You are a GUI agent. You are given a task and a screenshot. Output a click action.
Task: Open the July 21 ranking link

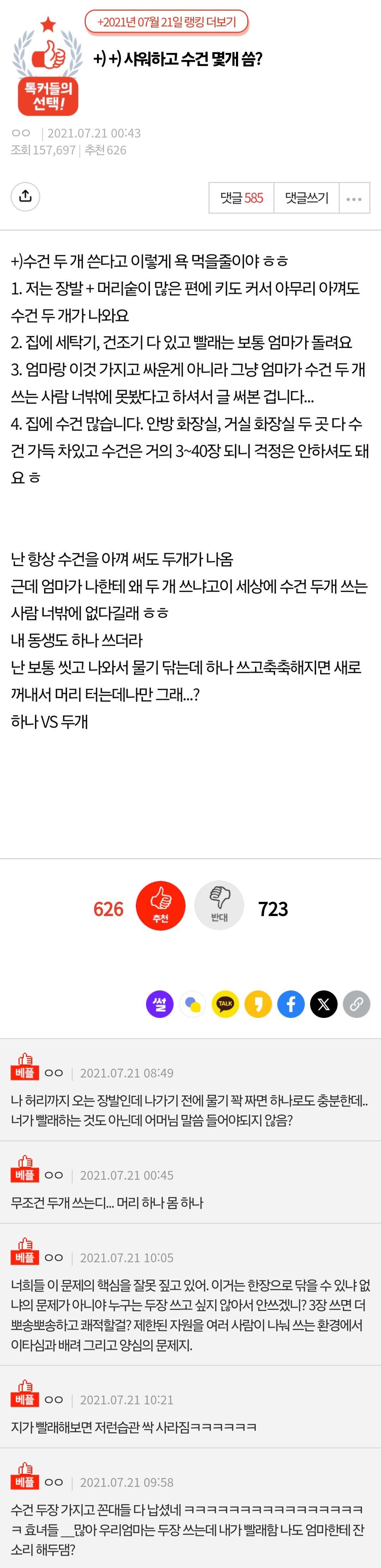click(x=166, y=22)
